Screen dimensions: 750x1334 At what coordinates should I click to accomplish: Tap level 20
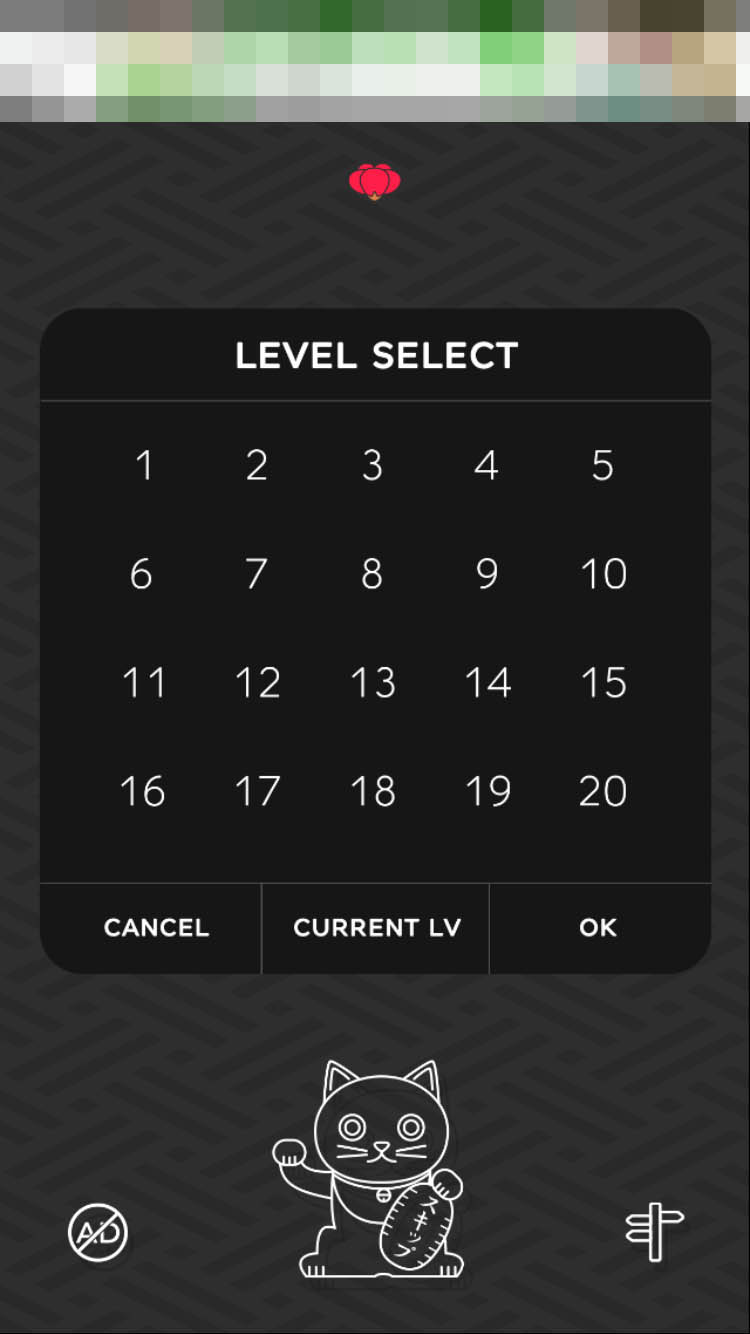tap(603, 792)
